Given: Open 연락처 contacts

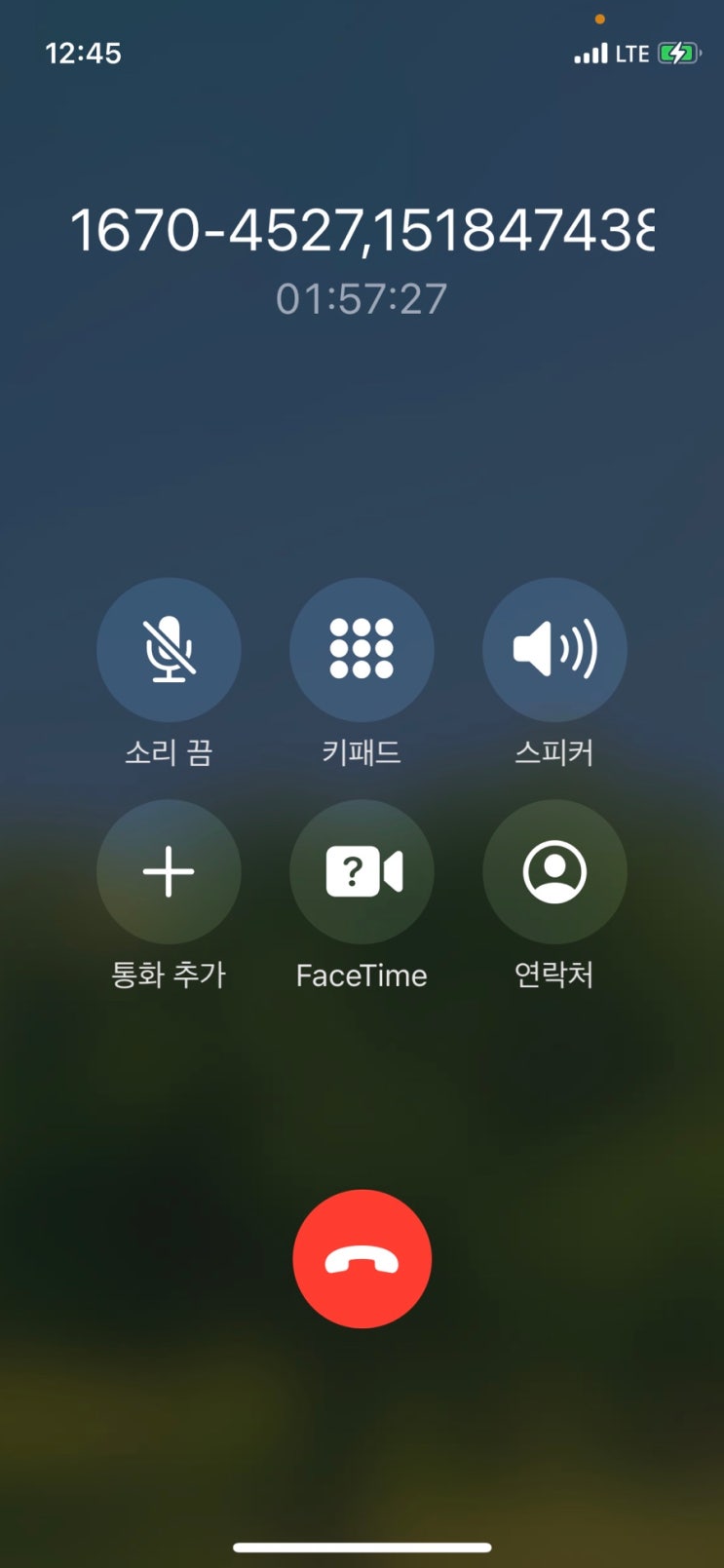Looking at the screenshot, I should coord(554,872).
